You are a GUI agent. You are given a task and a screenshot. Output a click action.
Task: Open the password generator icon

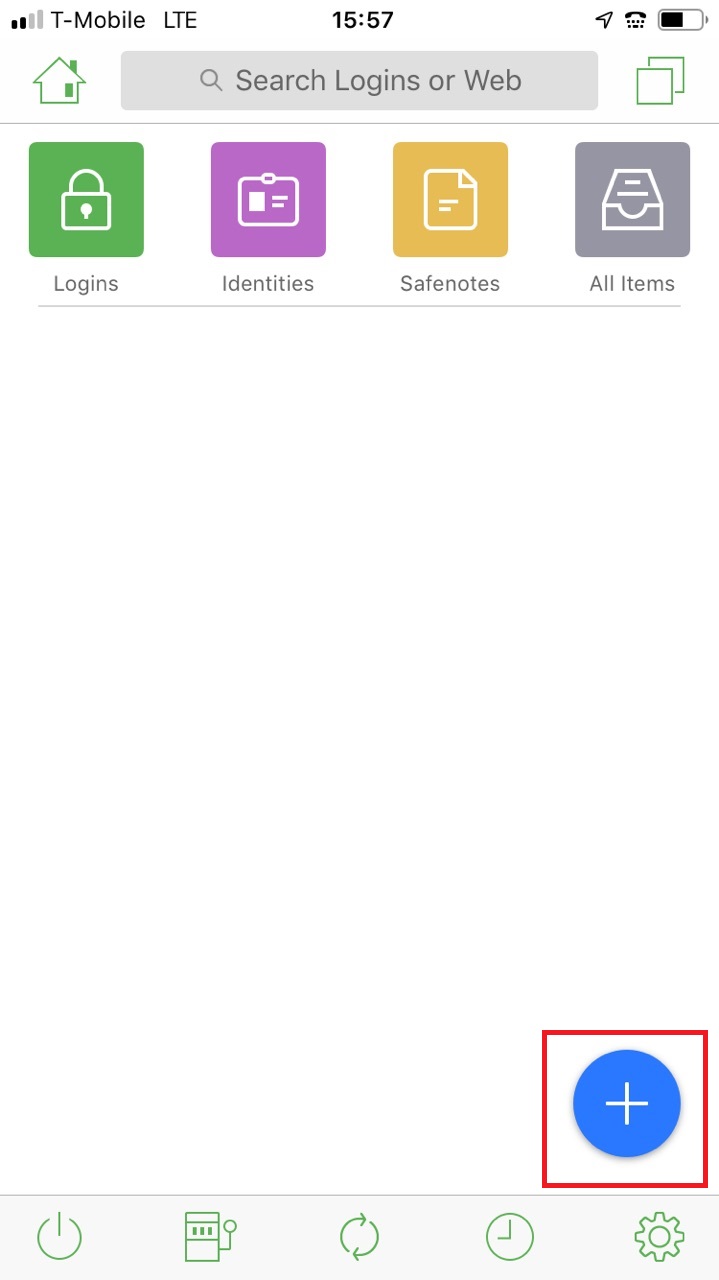click(209, 1238)
